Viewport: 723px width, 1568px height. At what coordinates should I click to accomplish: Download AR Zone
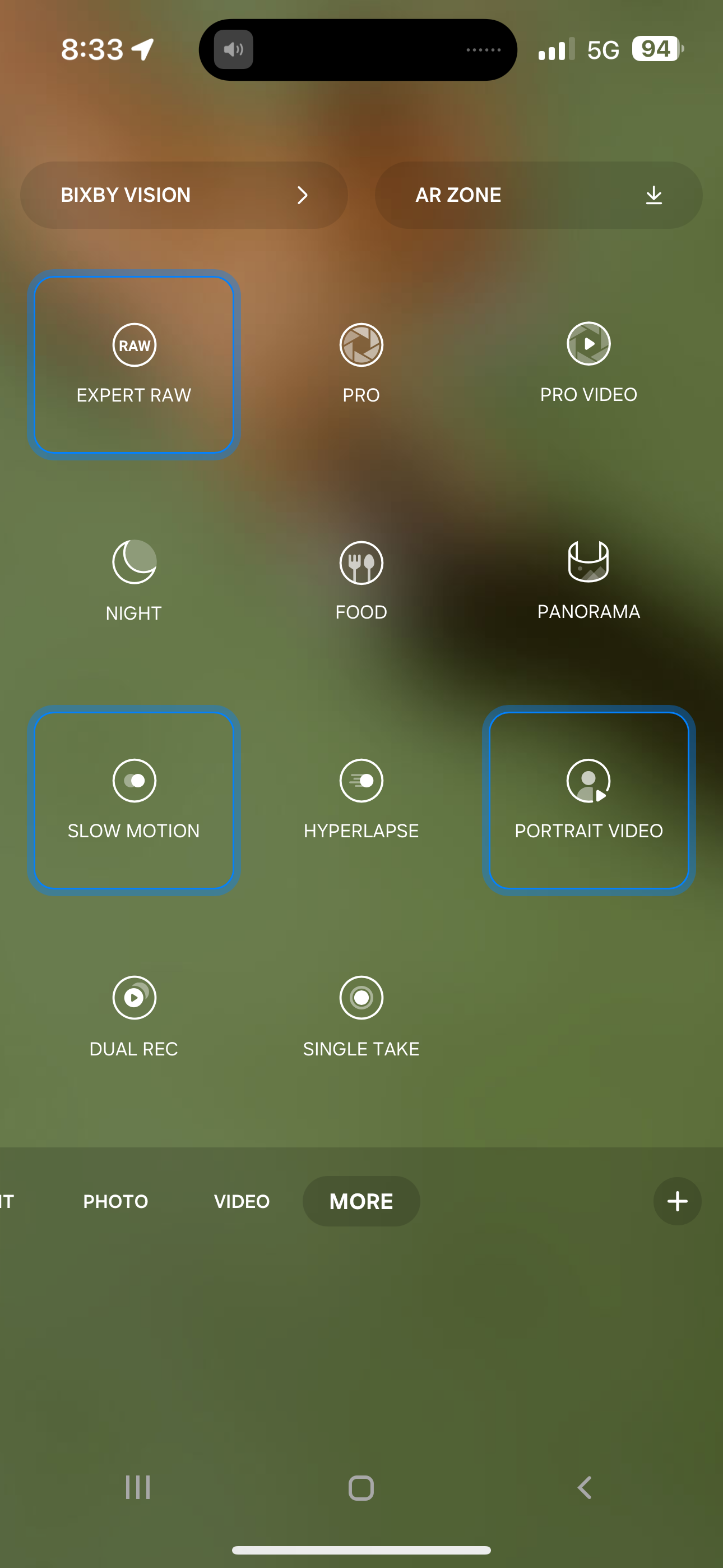[x=653, y=195]
